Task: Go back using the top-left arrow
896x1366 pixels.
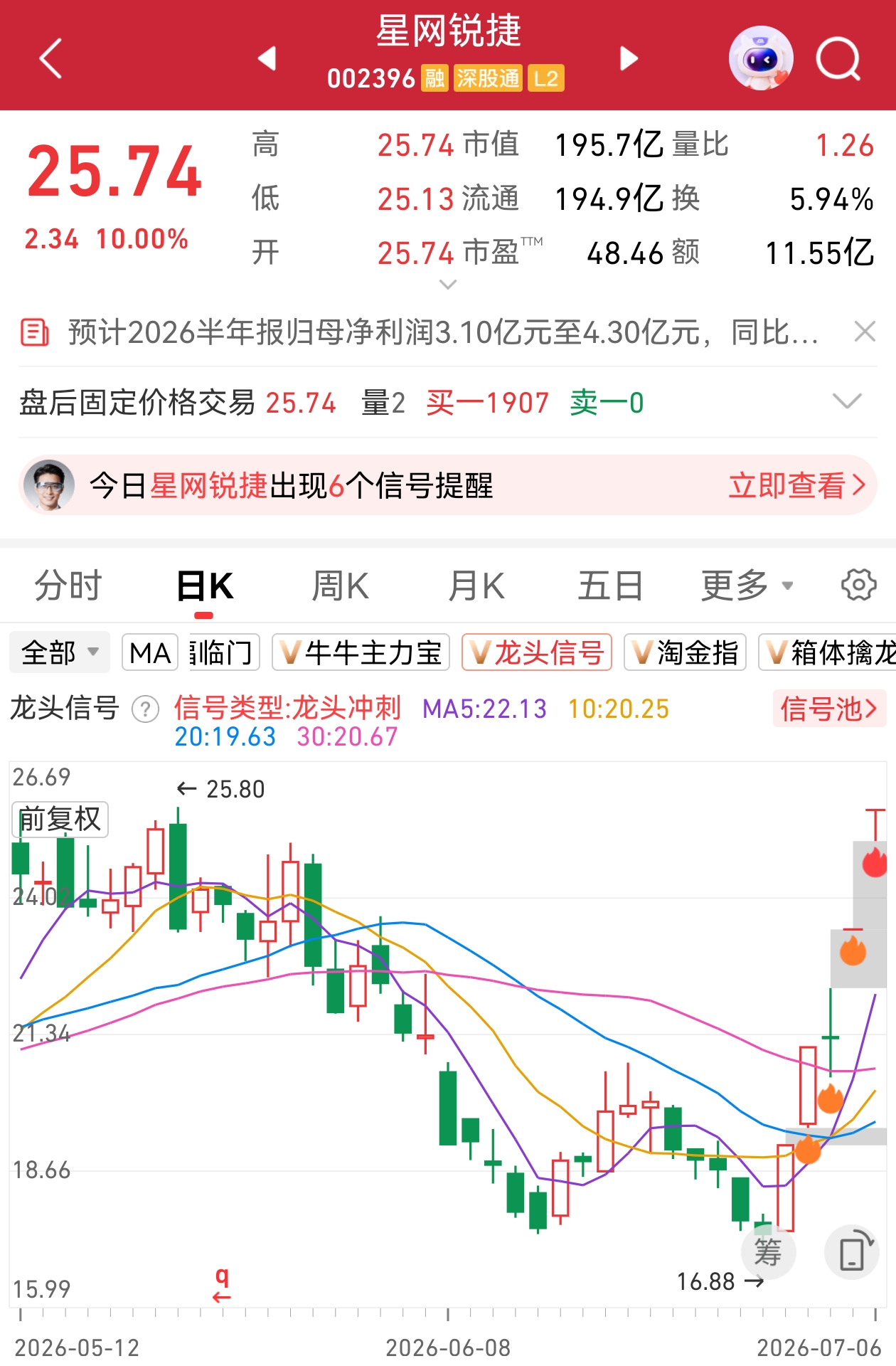Action: pos(51,58)
